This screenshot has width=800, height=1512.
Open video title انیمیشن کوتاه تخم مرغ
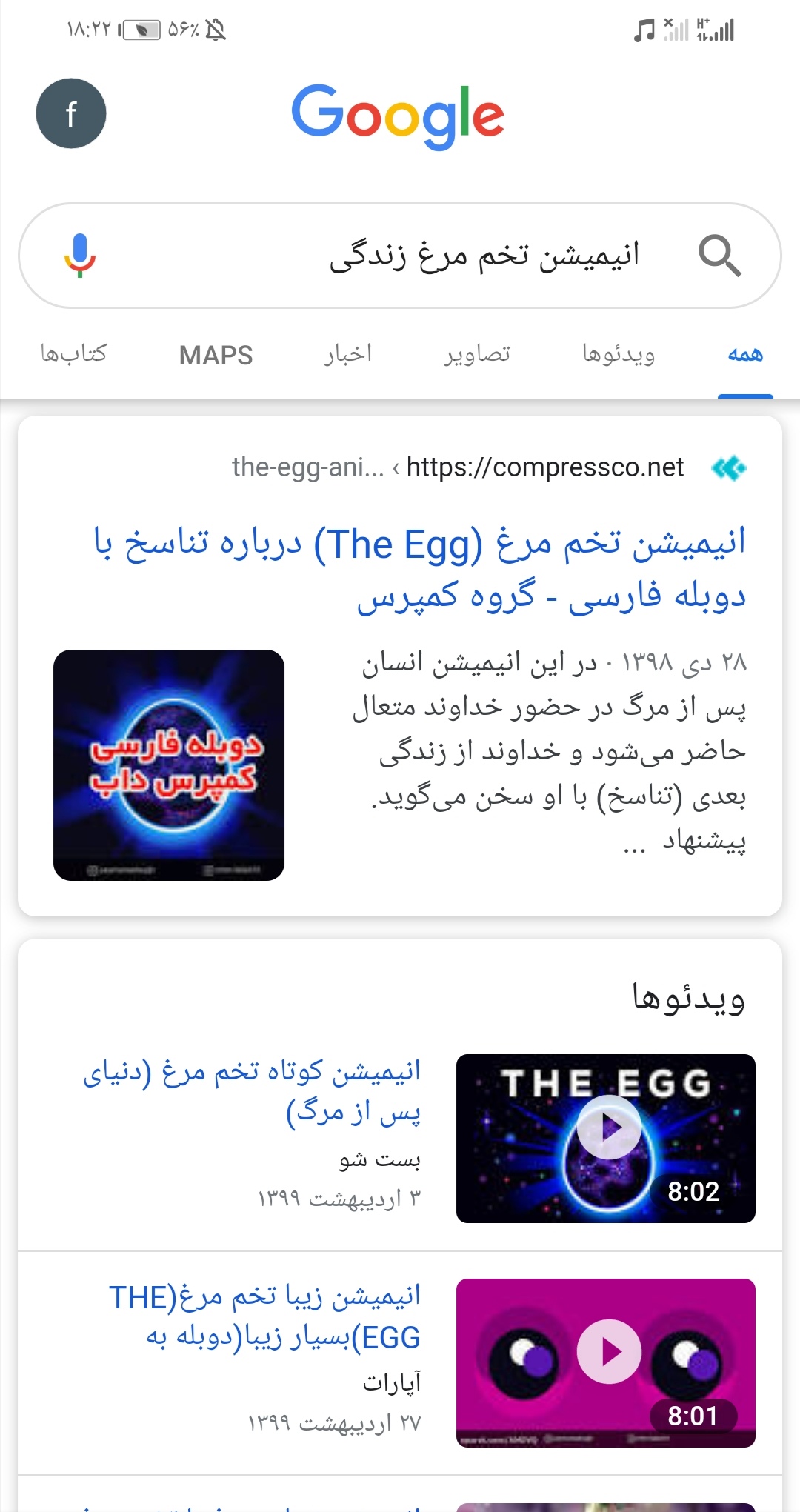click(253, 1091)
